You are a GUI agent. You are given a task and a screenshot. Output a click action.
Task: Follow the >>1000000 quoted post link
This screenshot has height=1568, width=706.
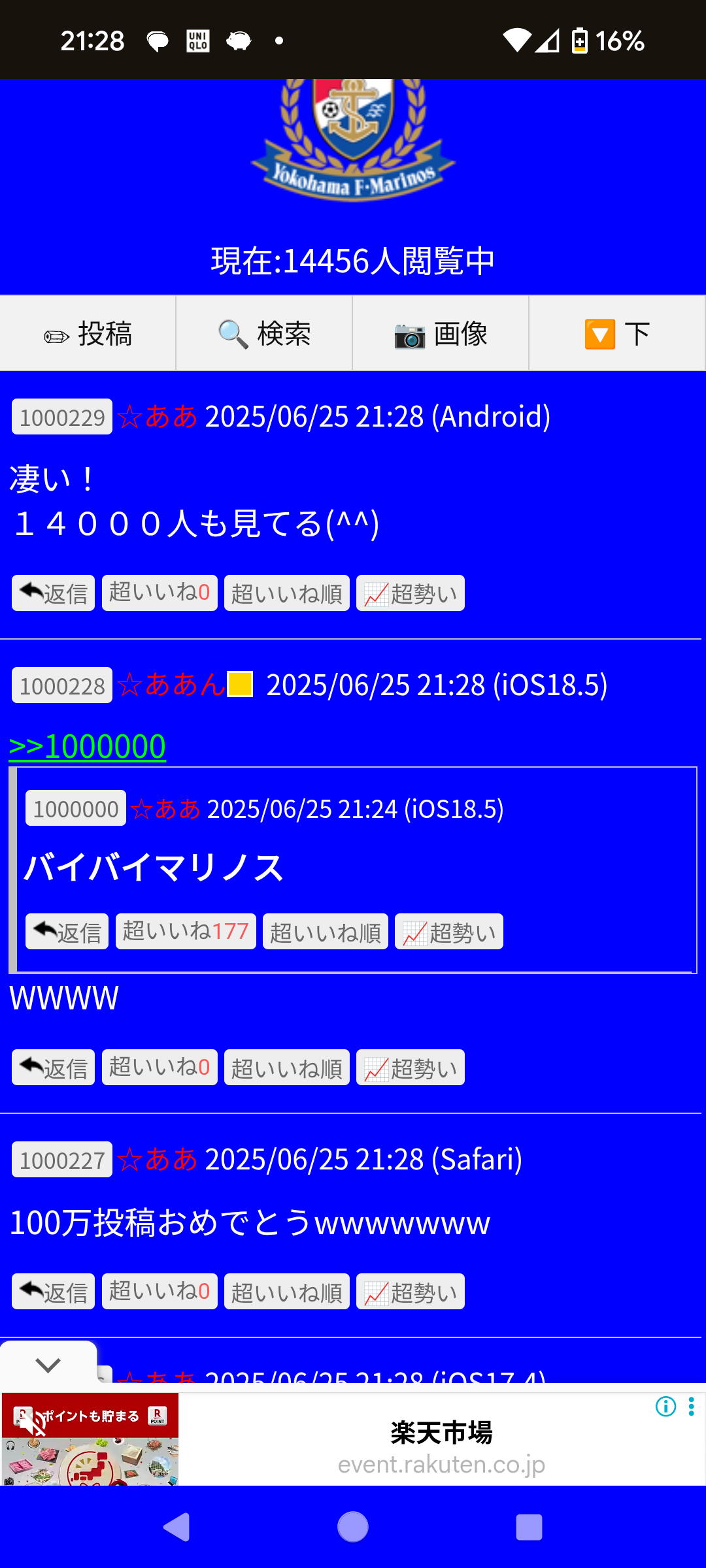(88, 746)
